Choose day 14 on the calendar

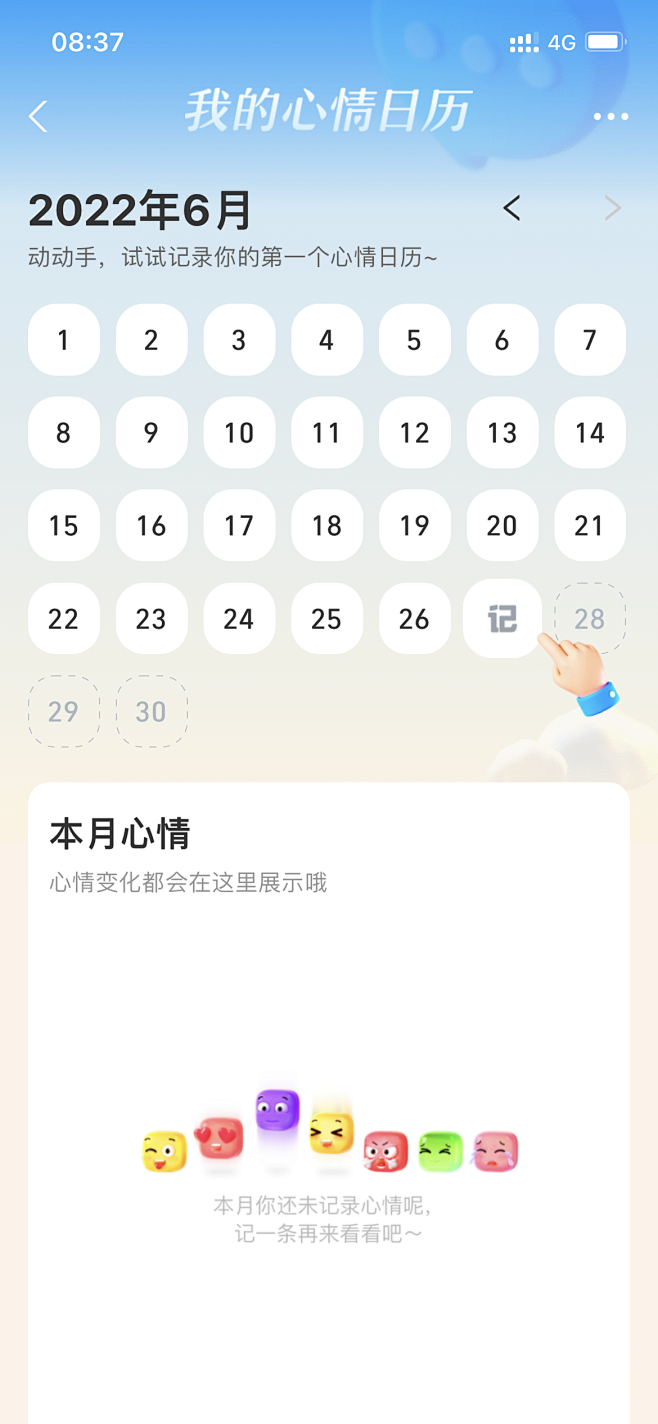pos(590,433)
